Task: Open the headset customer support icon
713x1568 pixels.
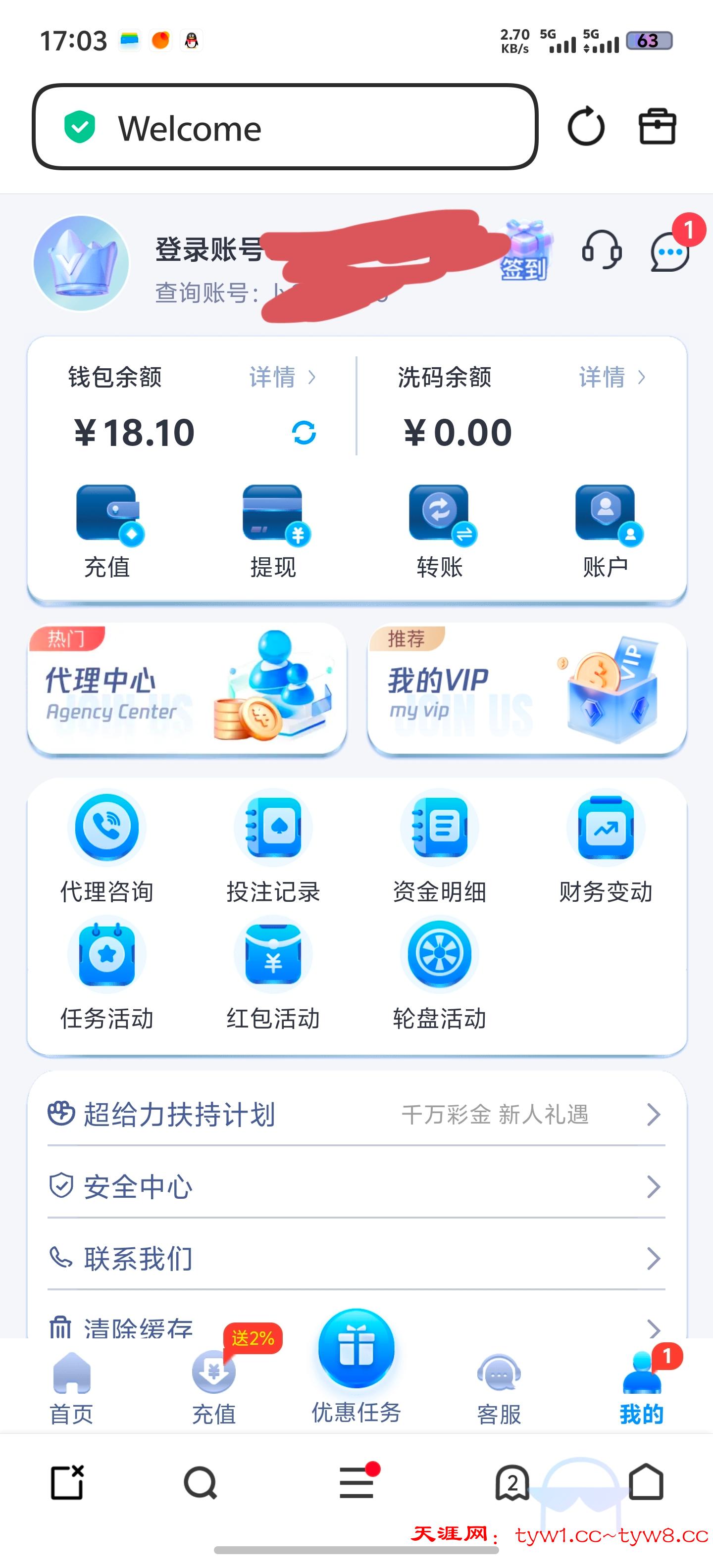Action: (x=602, y=249)
